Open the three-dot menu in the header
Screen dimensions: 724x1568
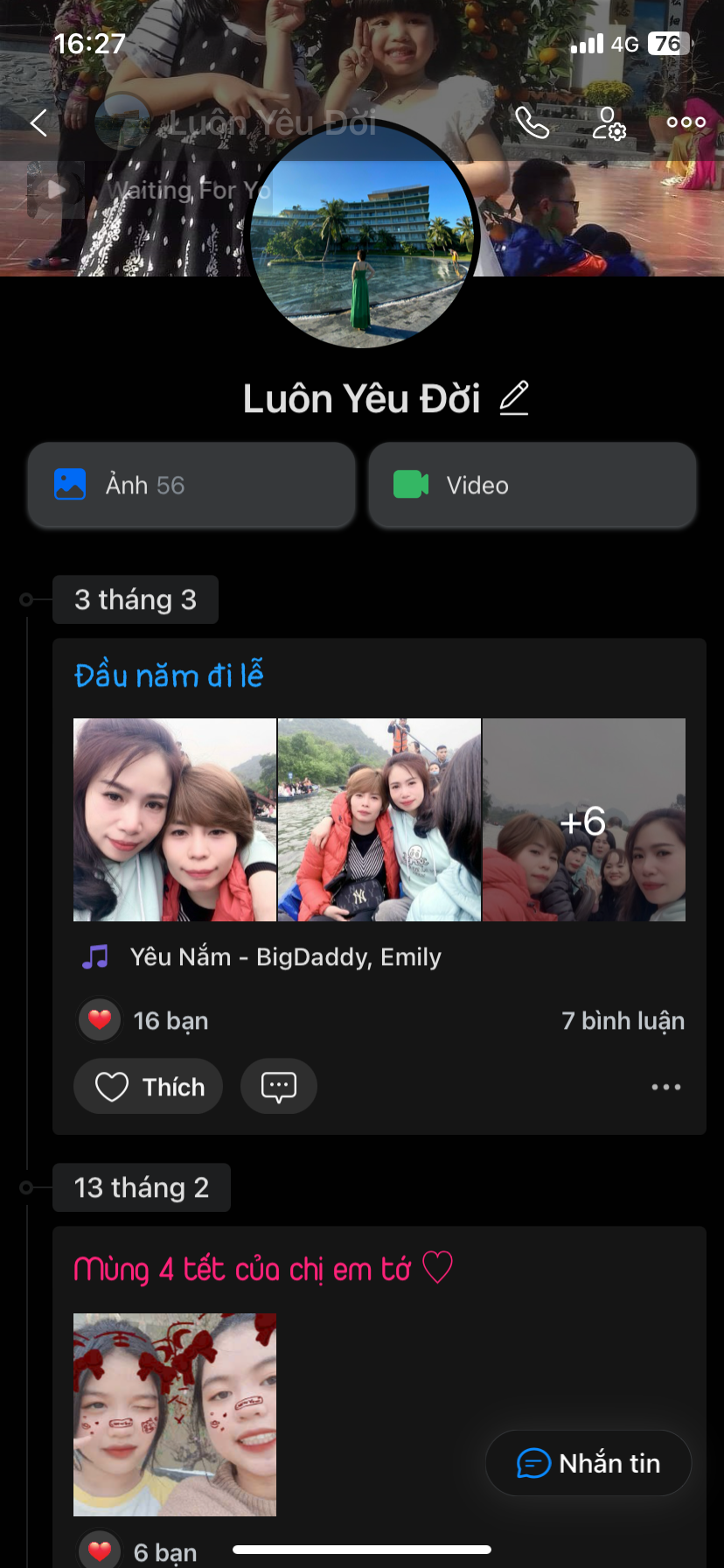(686, 122)
